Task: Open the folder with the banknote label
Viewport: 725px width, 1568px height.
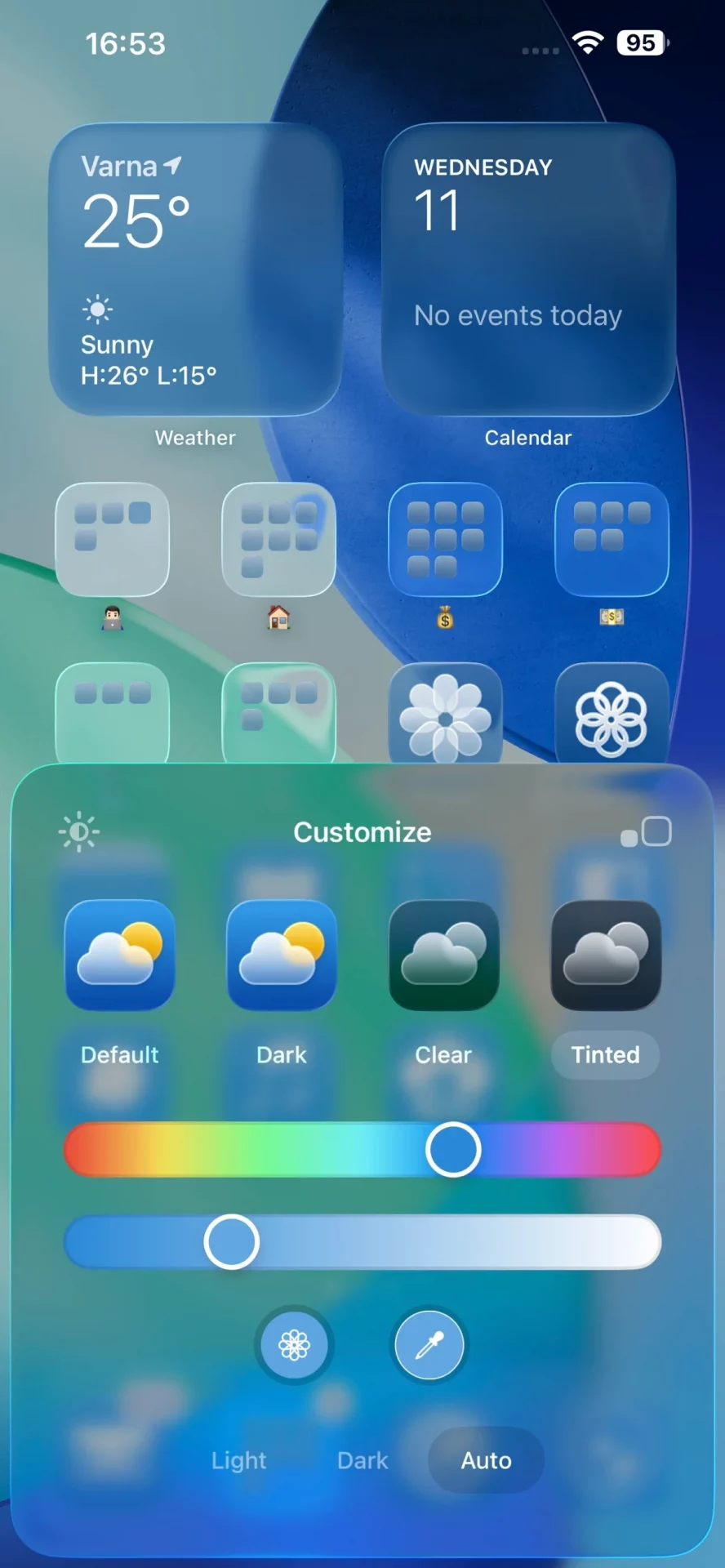Action: 612,540
